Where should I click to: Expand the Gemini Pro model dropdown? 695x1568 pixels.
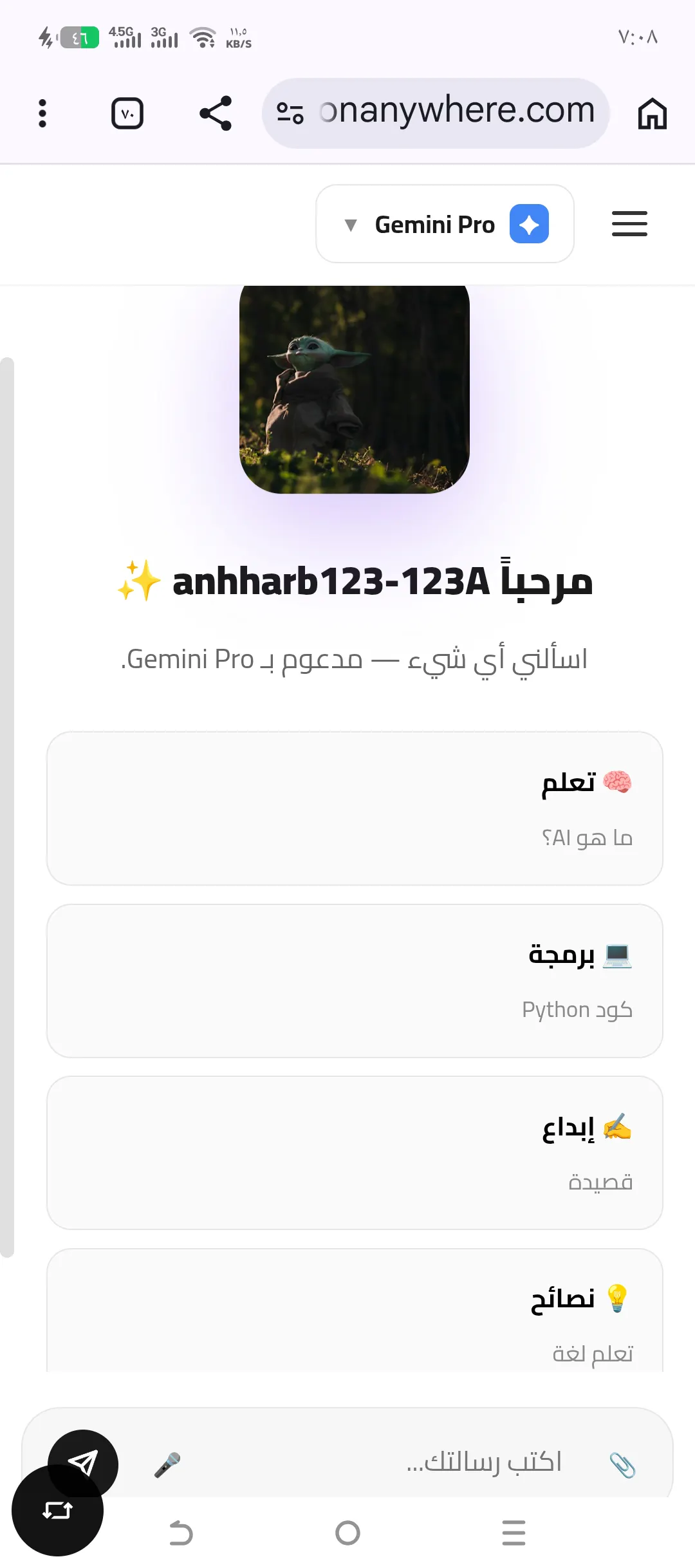445,224
